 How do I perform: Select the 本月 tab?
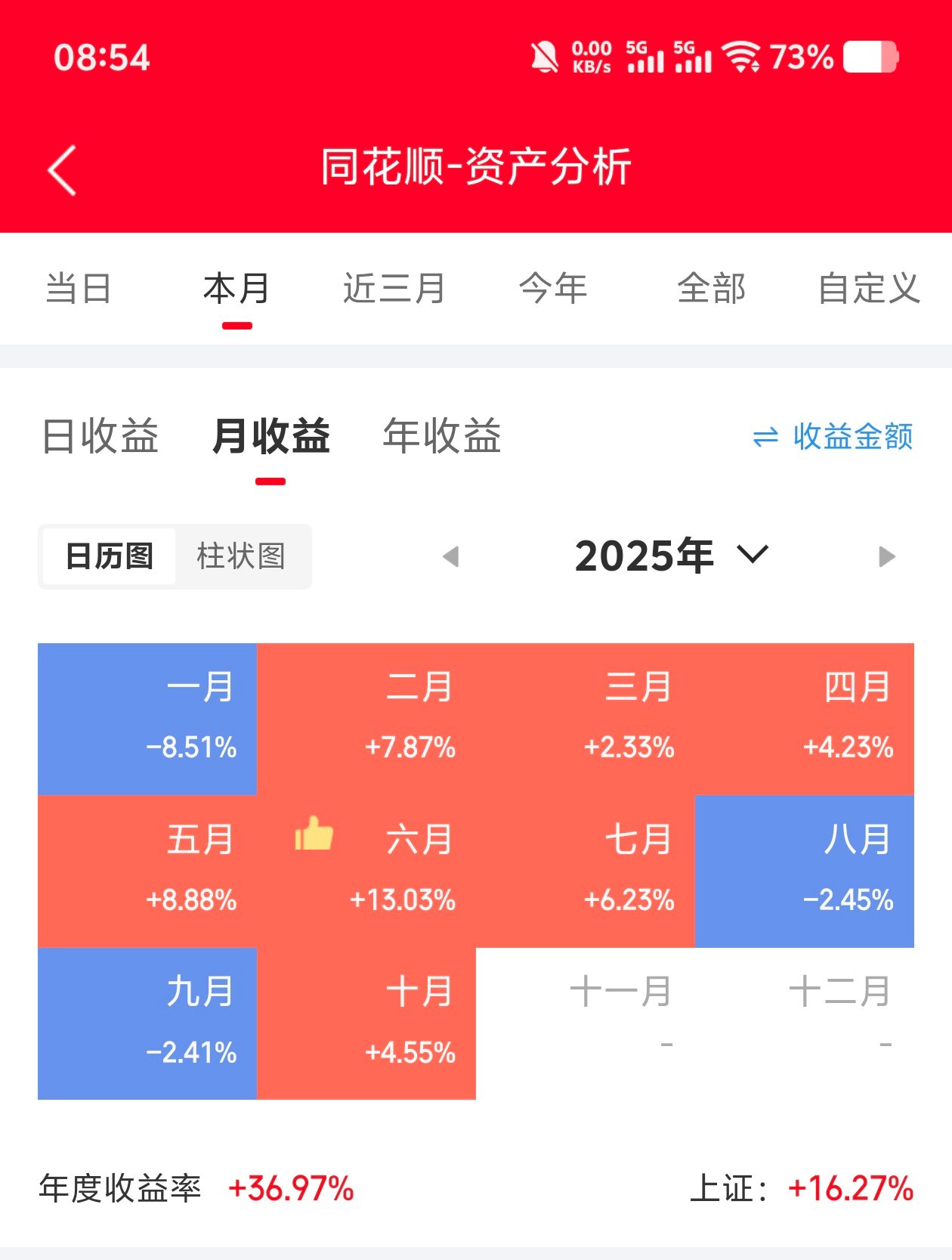click(x=236, y=288)
